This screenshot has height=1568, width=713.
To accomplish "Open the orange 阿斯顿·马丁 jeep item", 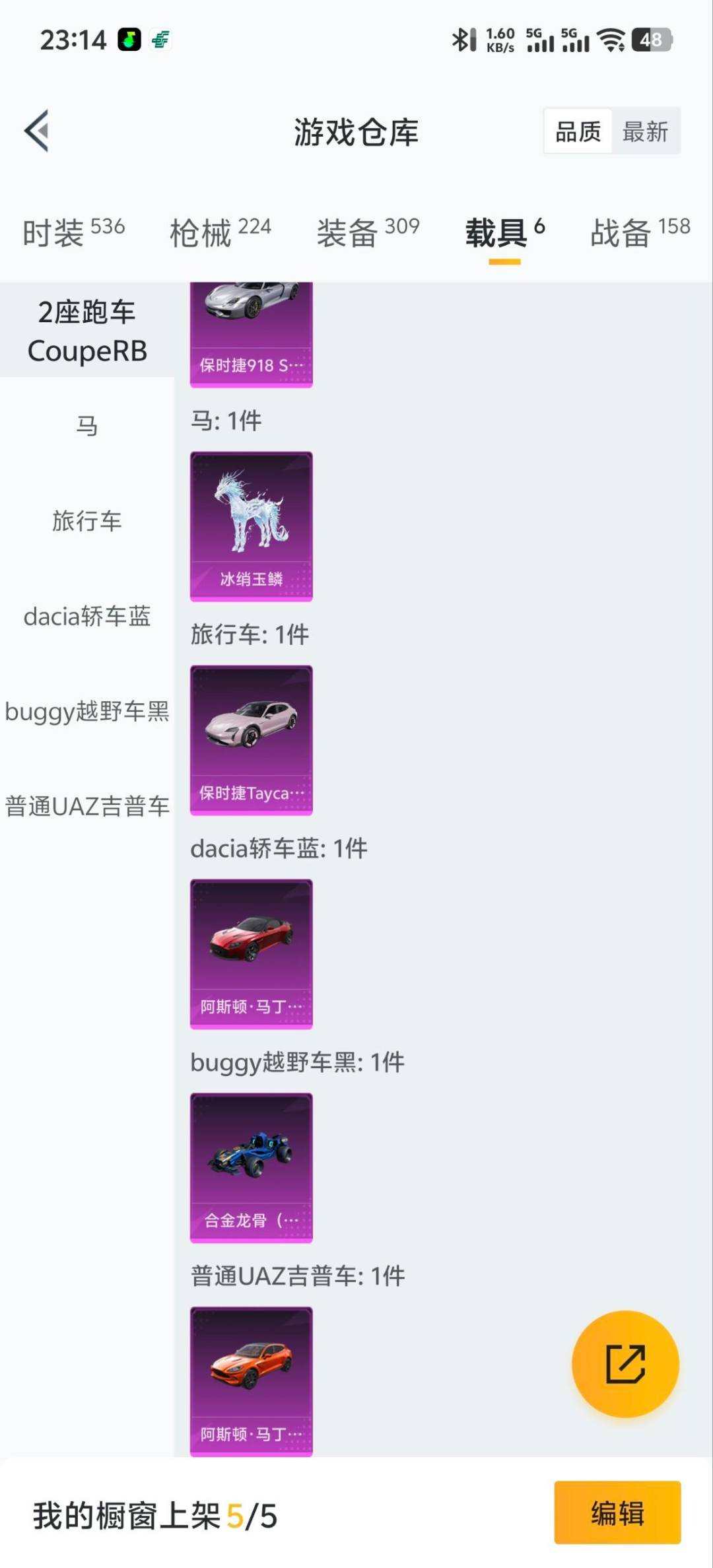I will (x=251, y=1380).
